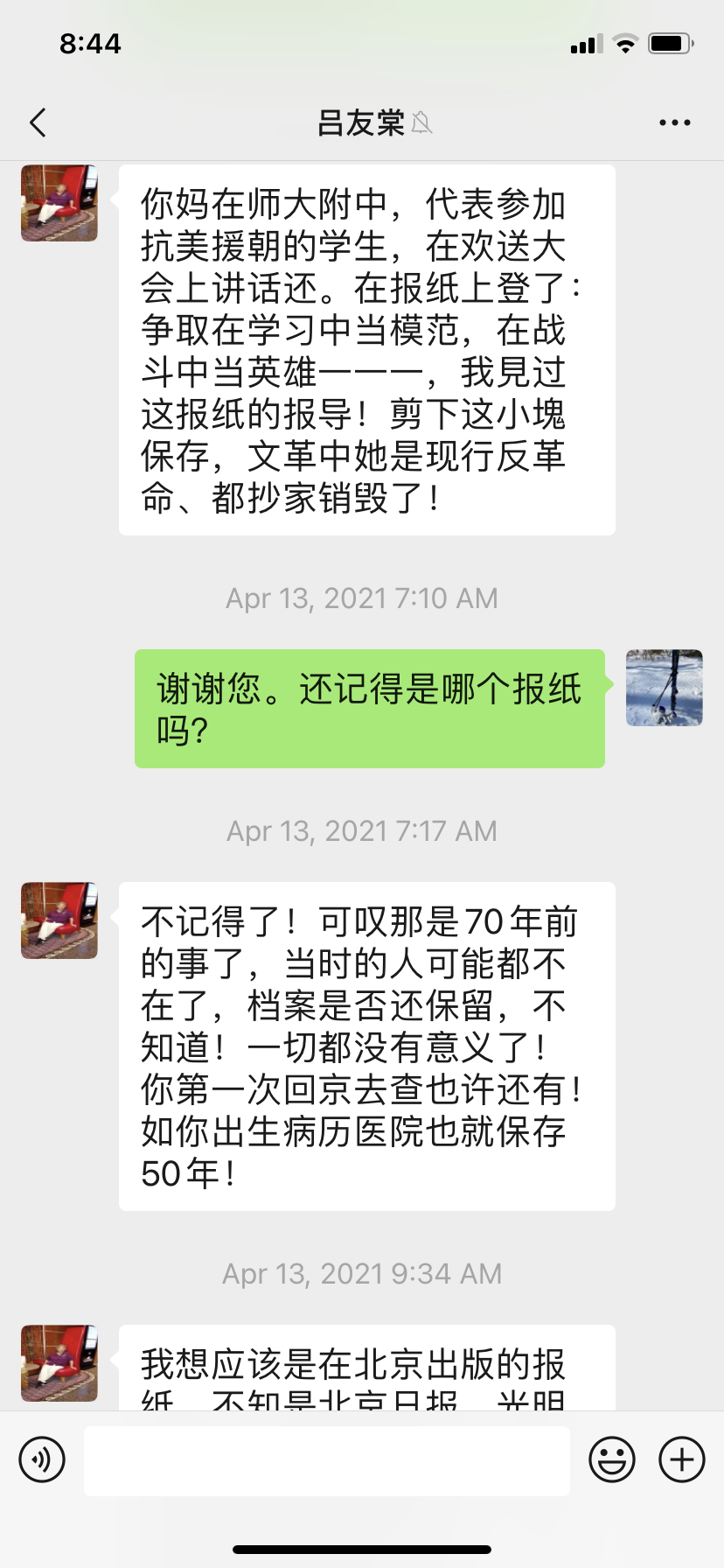Open the plus attachment menu

[x=682, y=1459]
